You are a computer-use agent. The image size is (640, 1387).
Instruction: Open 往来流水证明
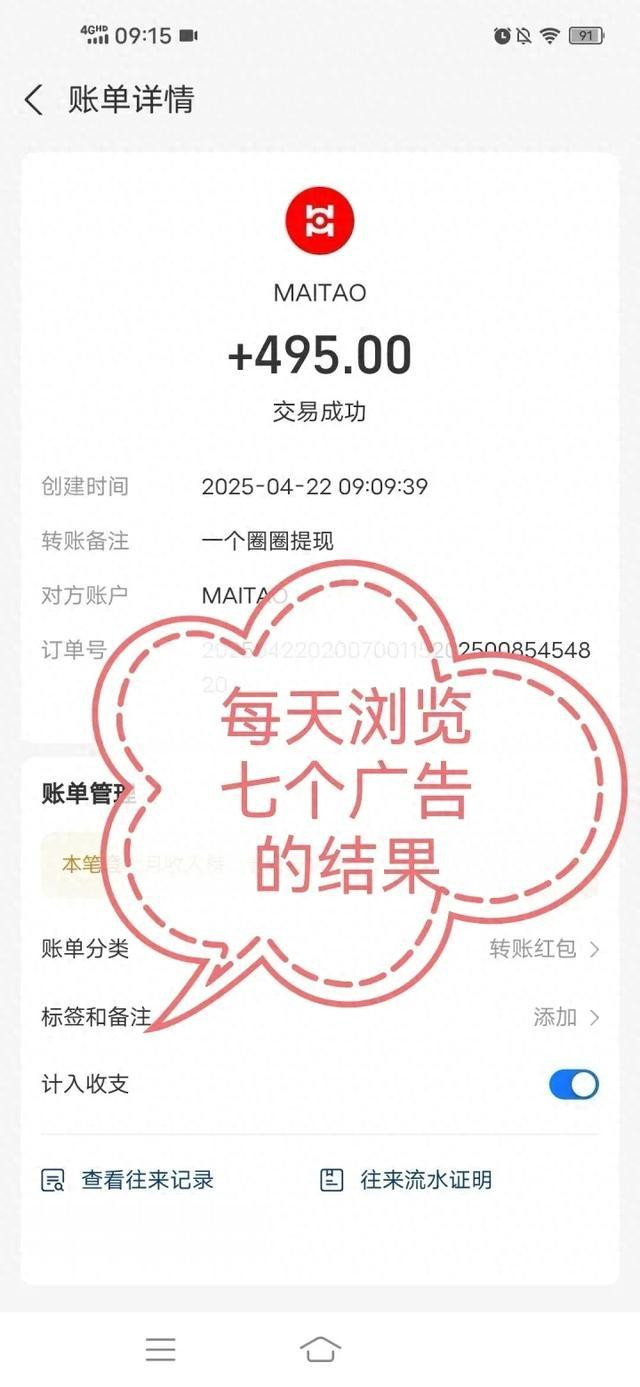[406, 1180]
